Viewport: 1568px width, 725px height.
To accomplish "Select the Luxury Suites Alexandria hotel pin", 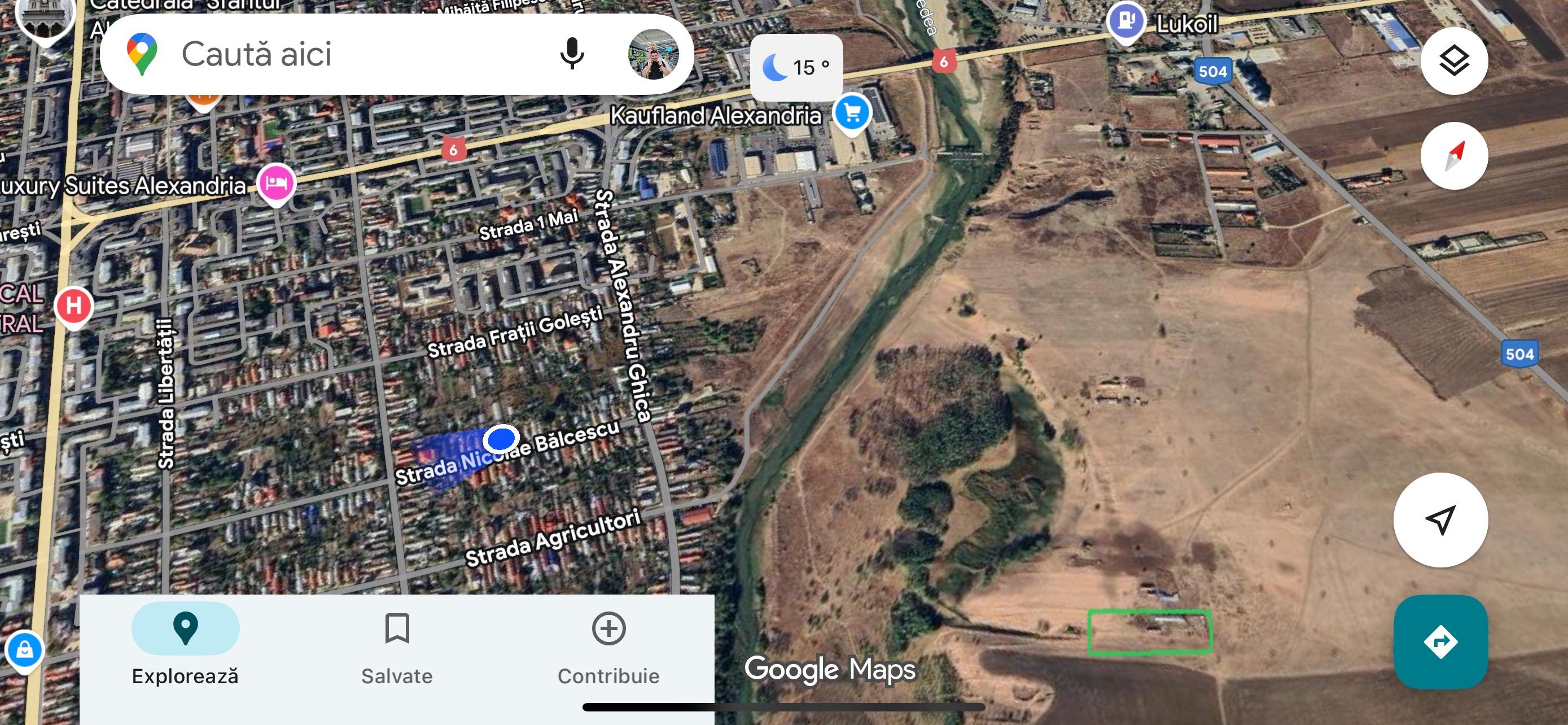I will pos(277,184).
